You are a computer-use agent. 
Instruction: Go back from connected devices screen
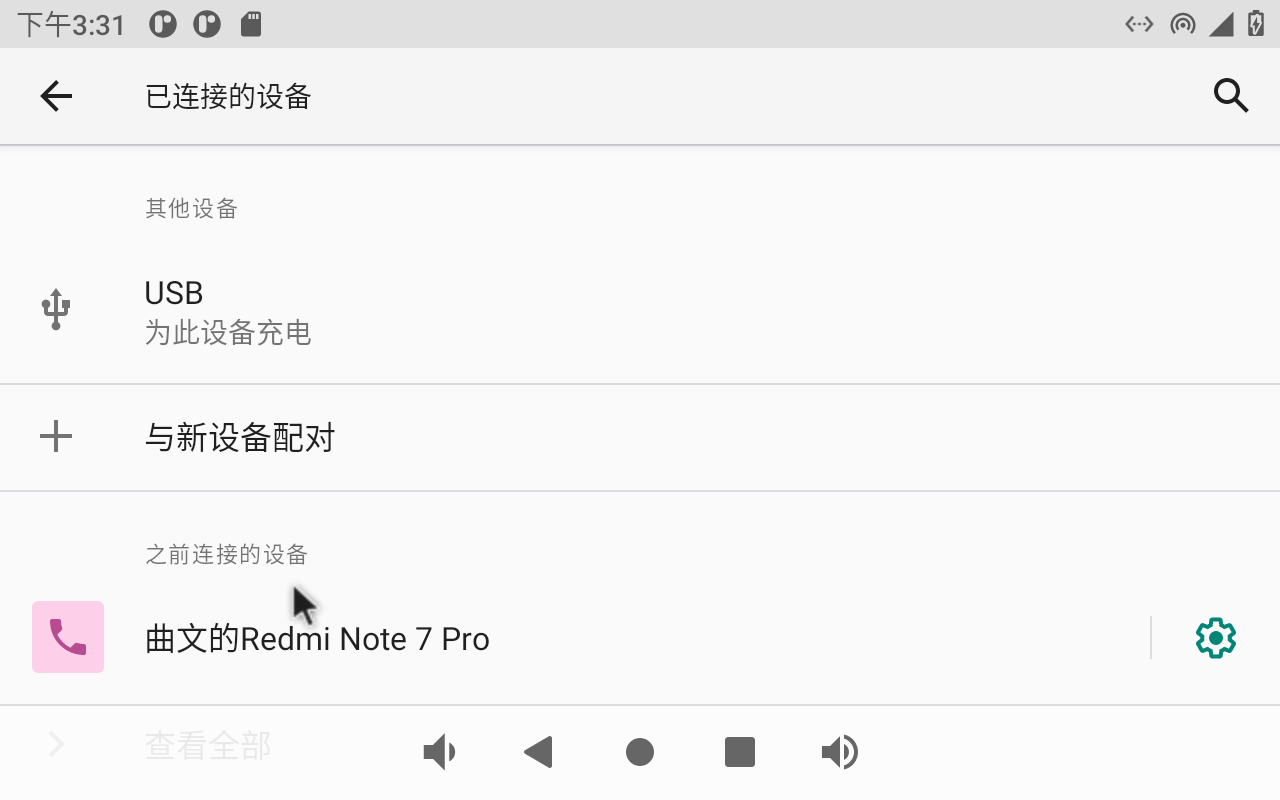coord(57,96)
